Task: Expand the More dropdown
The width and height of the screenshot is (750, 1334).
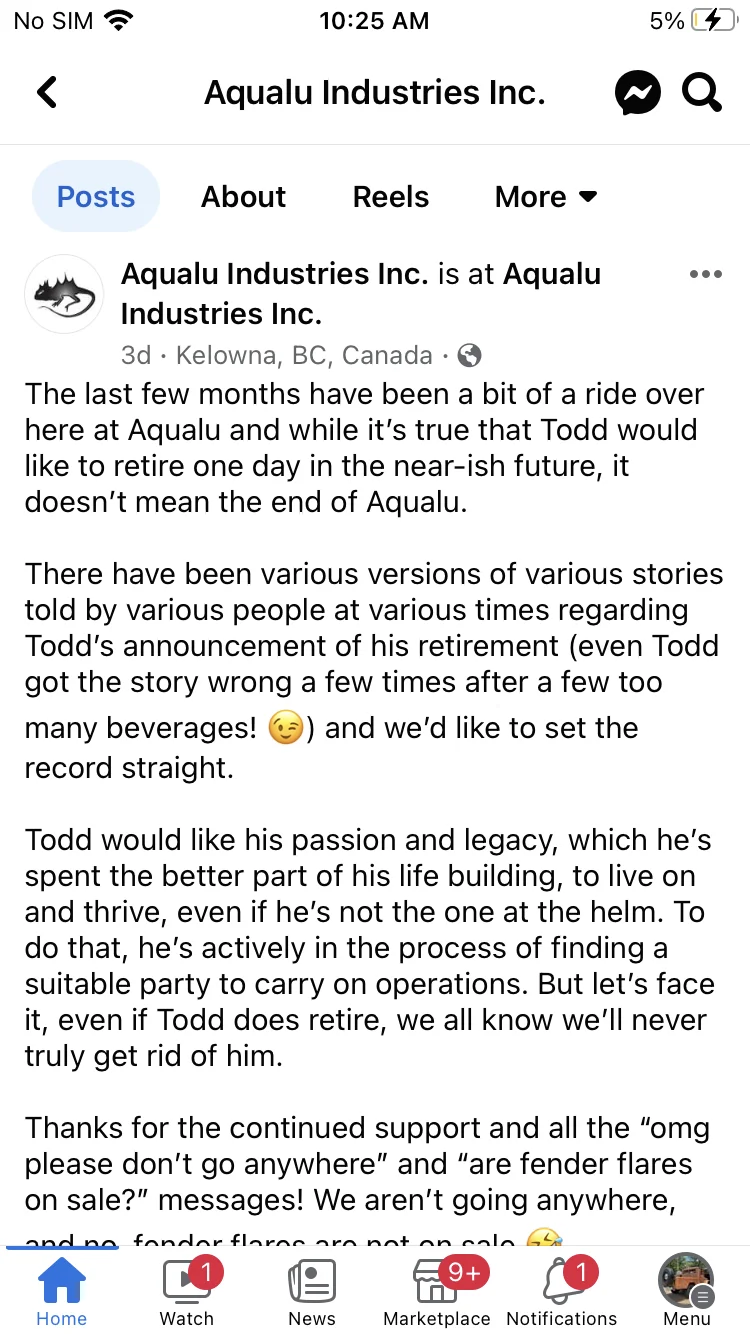Action: tap(546, 197)
